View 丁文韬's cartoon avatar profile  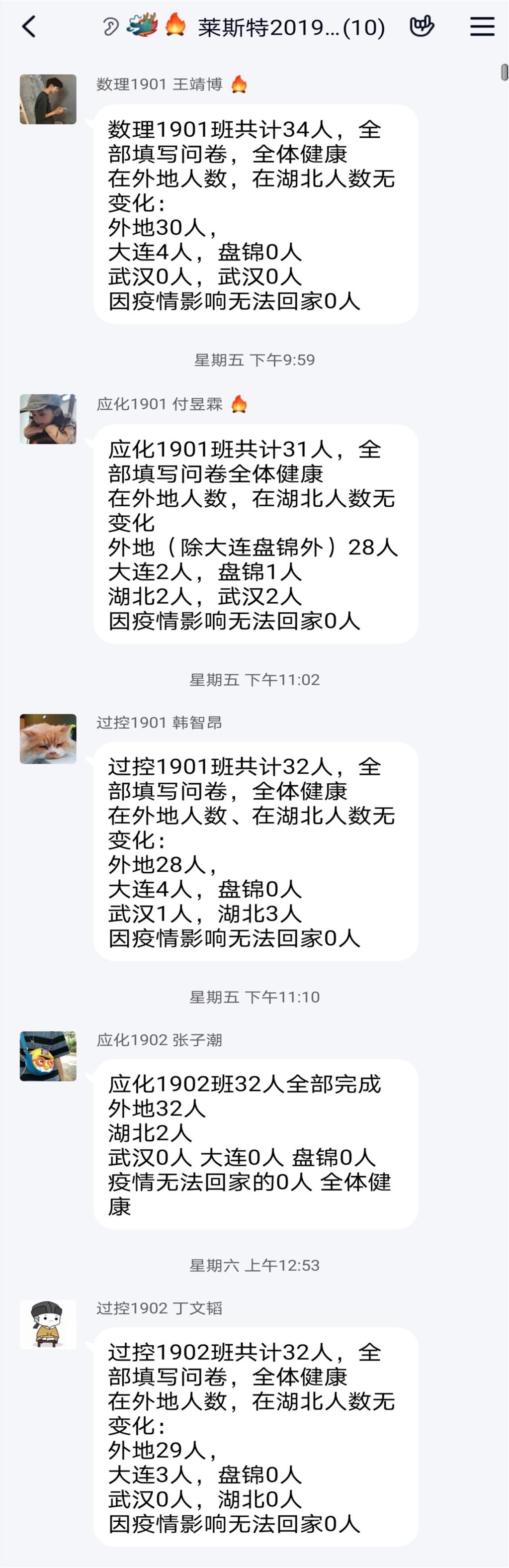[x=48, y=1324]
